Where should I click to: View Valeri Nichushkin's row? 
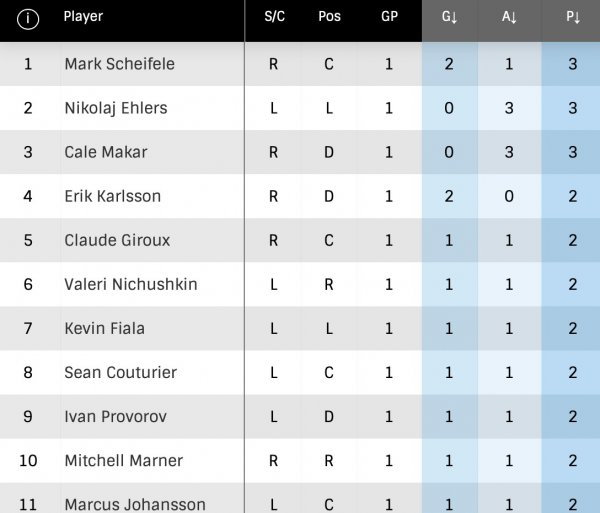point(131,284)
